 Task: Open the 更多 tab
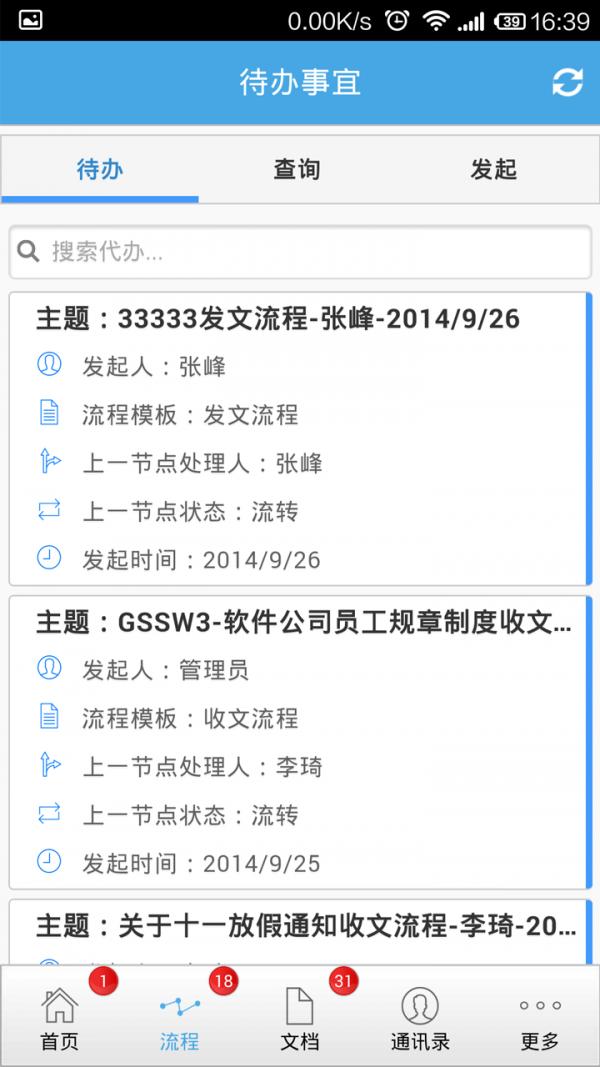[x=540, y=1018]
